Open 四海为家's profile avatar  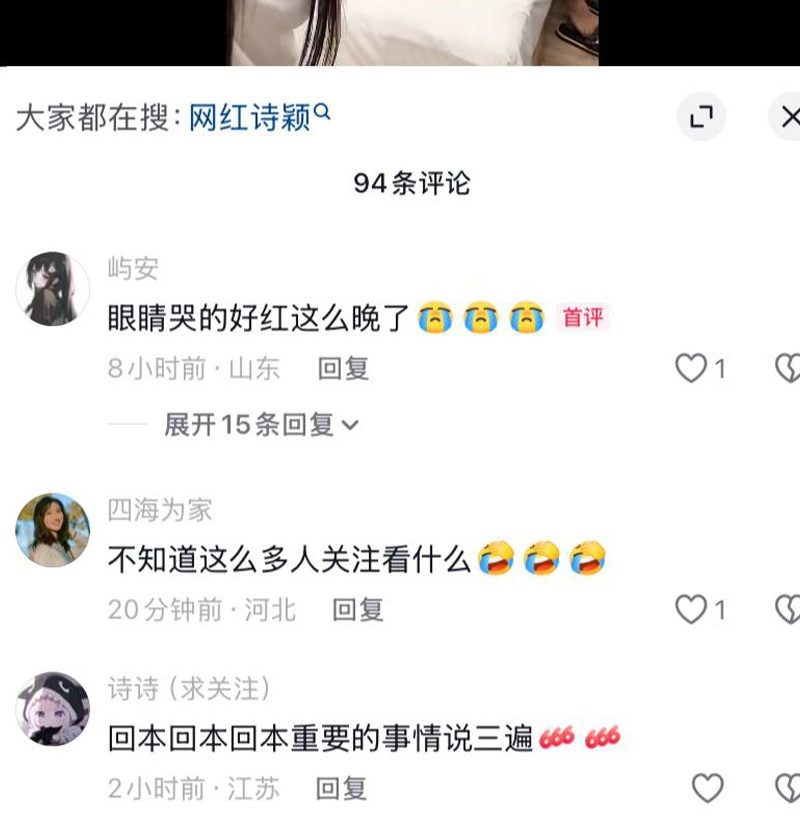52,530
